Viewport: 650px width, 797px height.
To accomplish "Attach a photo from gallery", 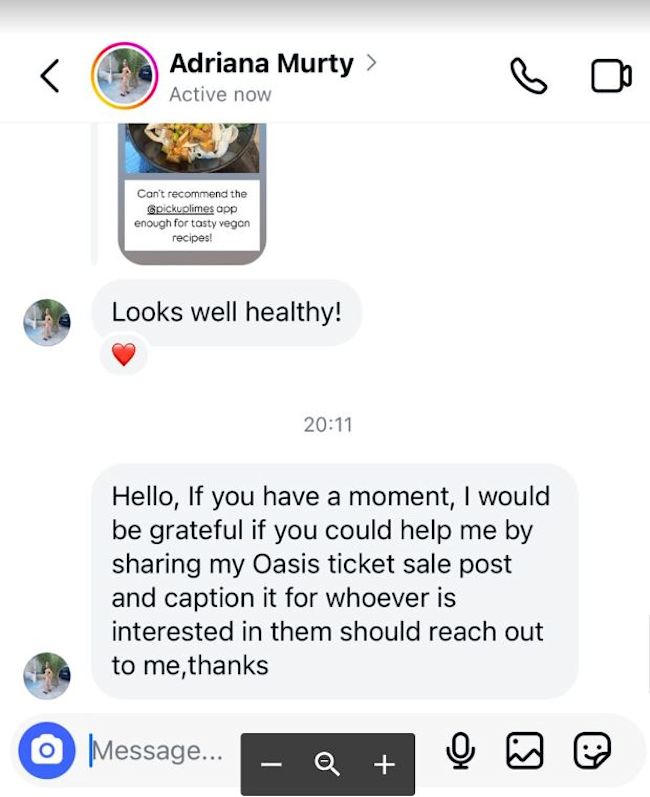I will [x=524, y=750].
